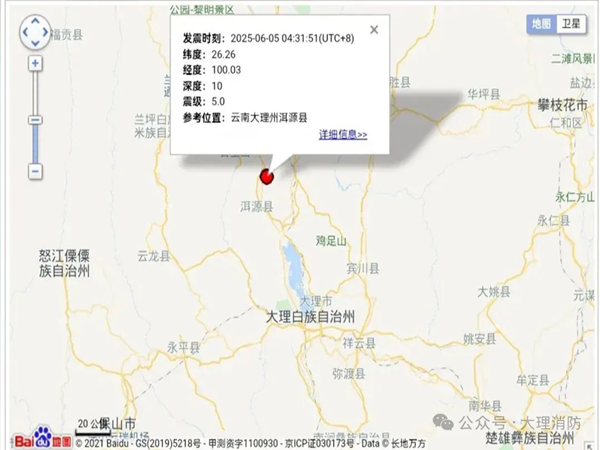
Task: Zoom in with the plus button
Action: tap(35, 64)
